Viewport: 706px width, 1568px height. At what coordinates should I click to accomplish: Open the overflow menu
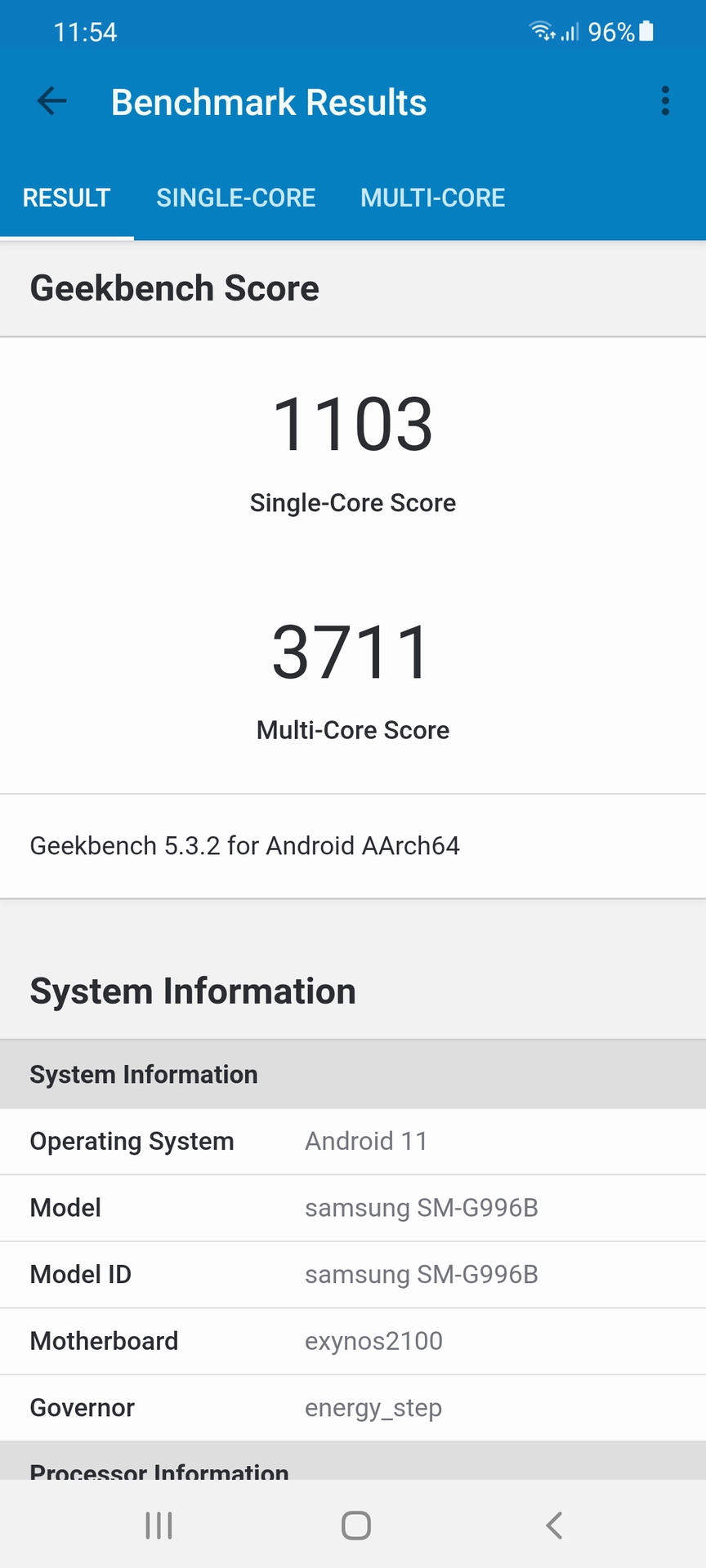coord(665,101)
